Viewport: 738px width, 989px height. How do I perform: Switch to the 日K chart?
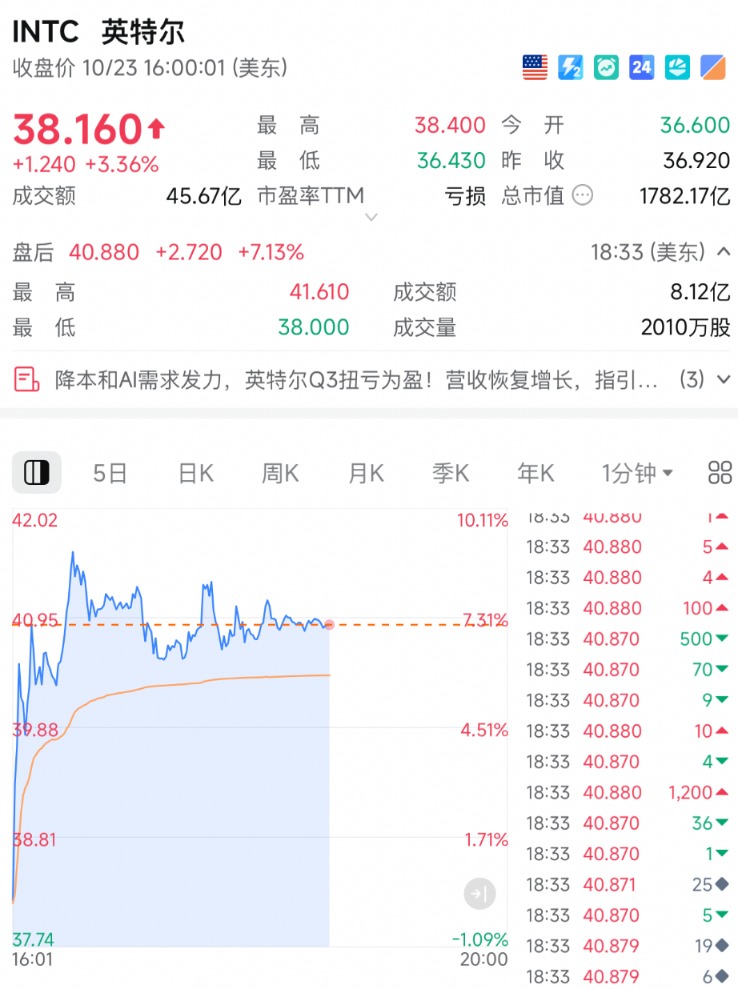coord(196,473)
